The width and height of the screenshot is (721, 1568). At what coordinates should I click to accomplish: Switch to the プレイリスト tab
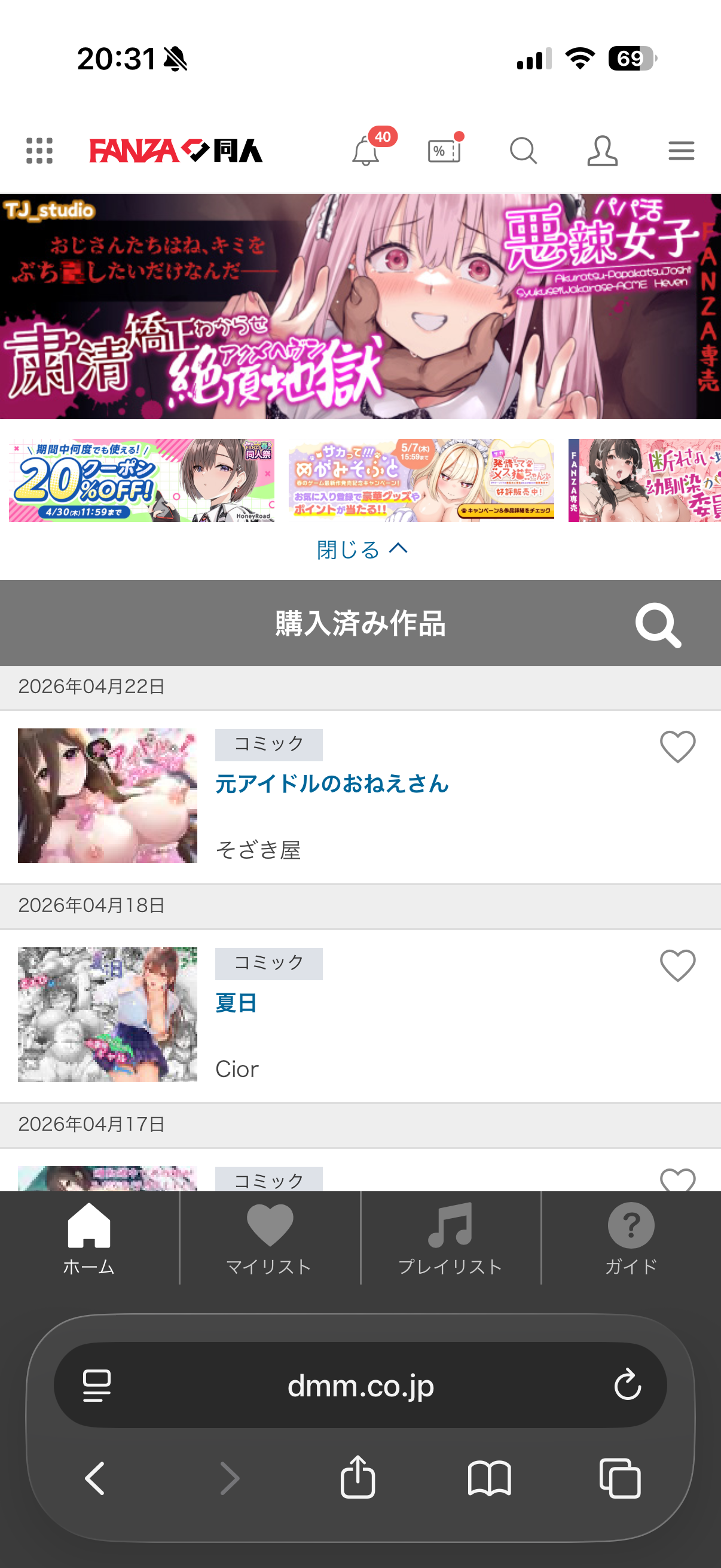450,1238
